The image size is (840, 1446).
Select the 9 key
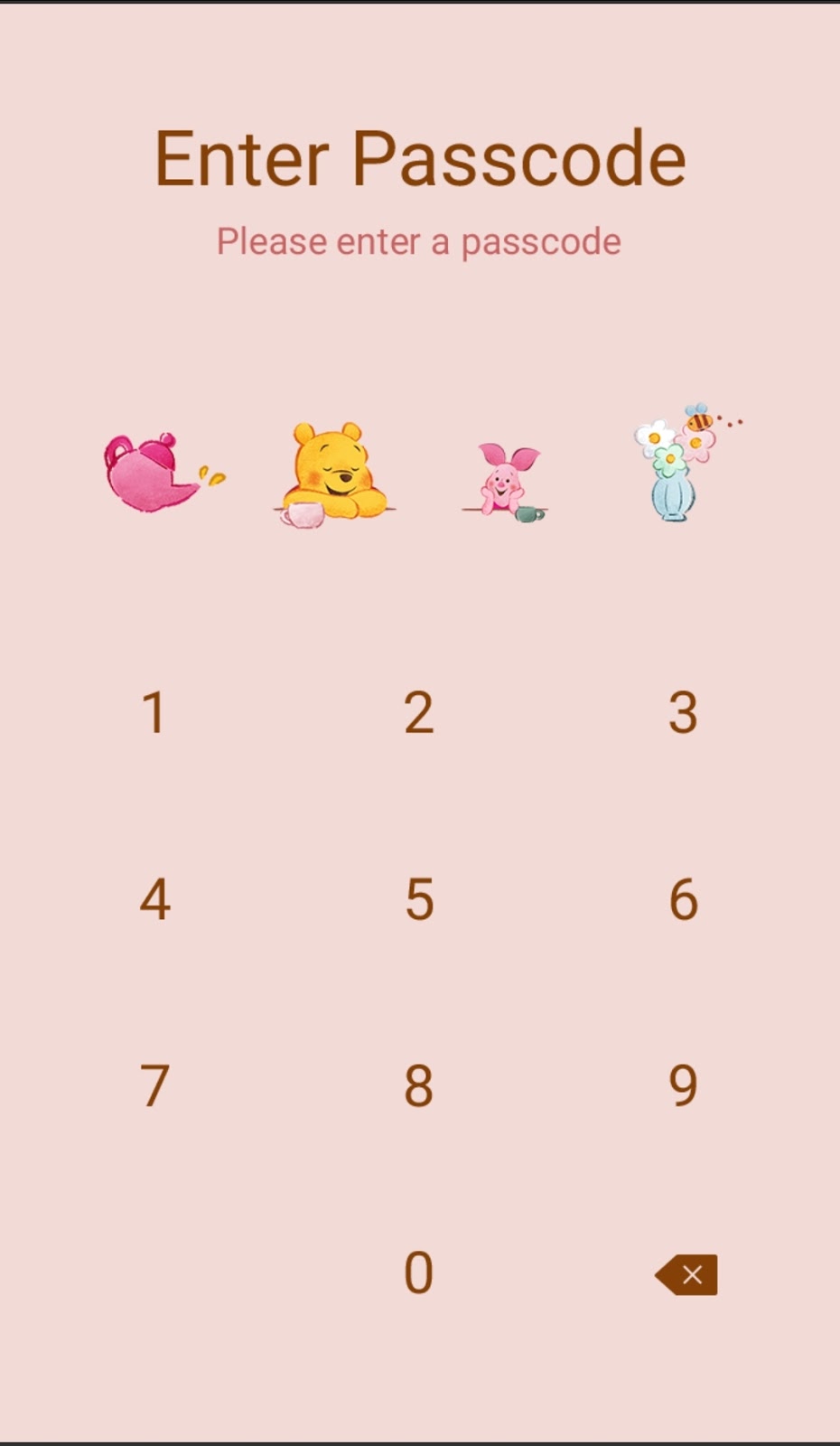tap(683, 1085)
